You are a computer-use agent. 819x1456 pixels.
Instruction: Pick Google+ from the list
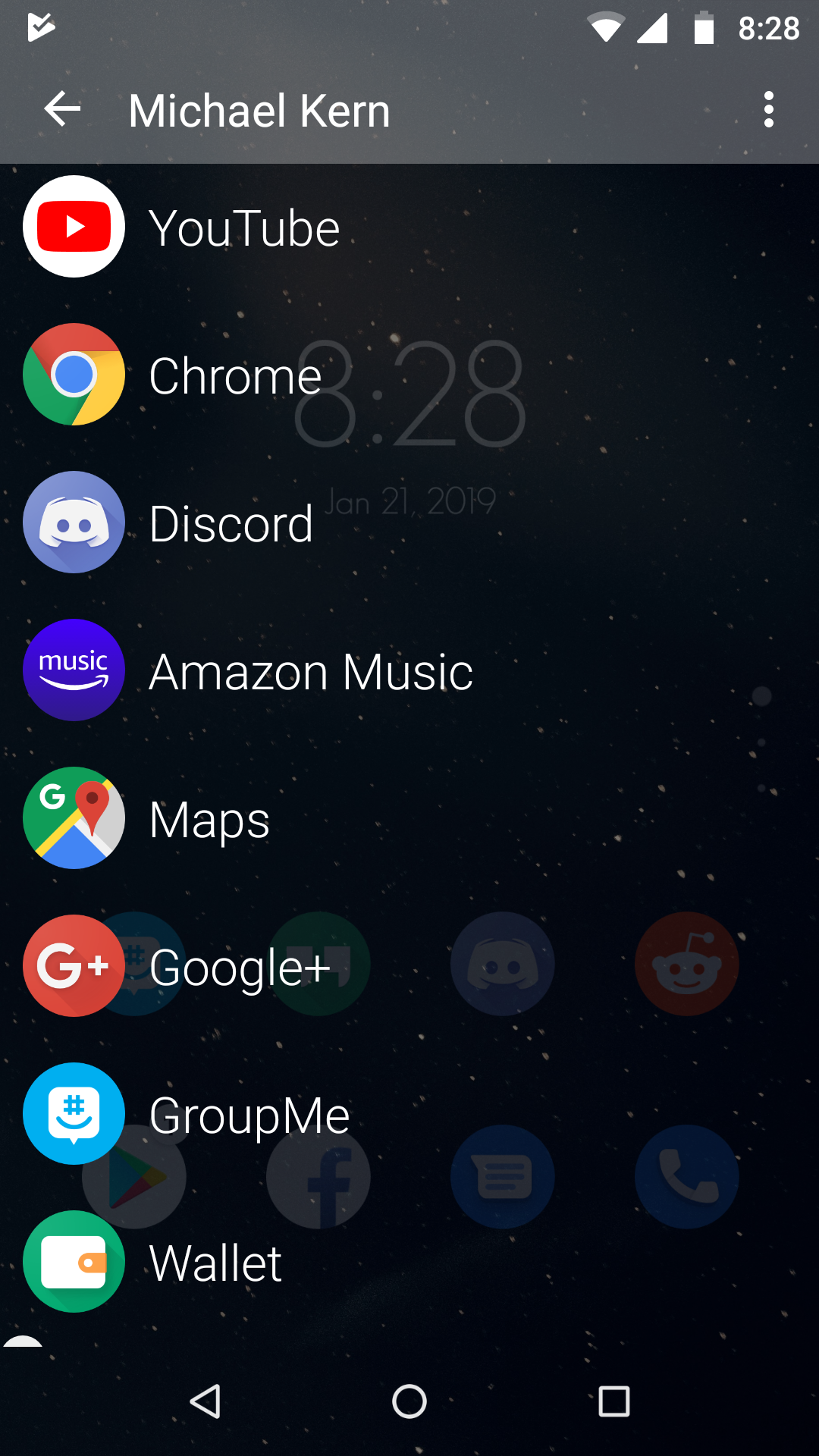tap(240, 967)
